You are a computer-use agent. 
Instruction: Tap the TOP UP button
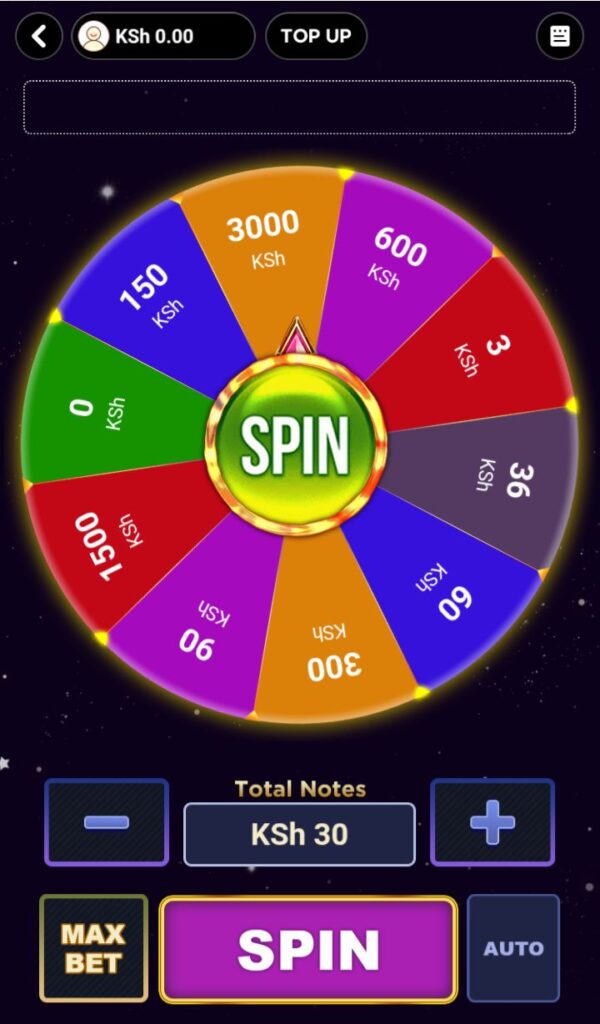[x=316, y=37]
